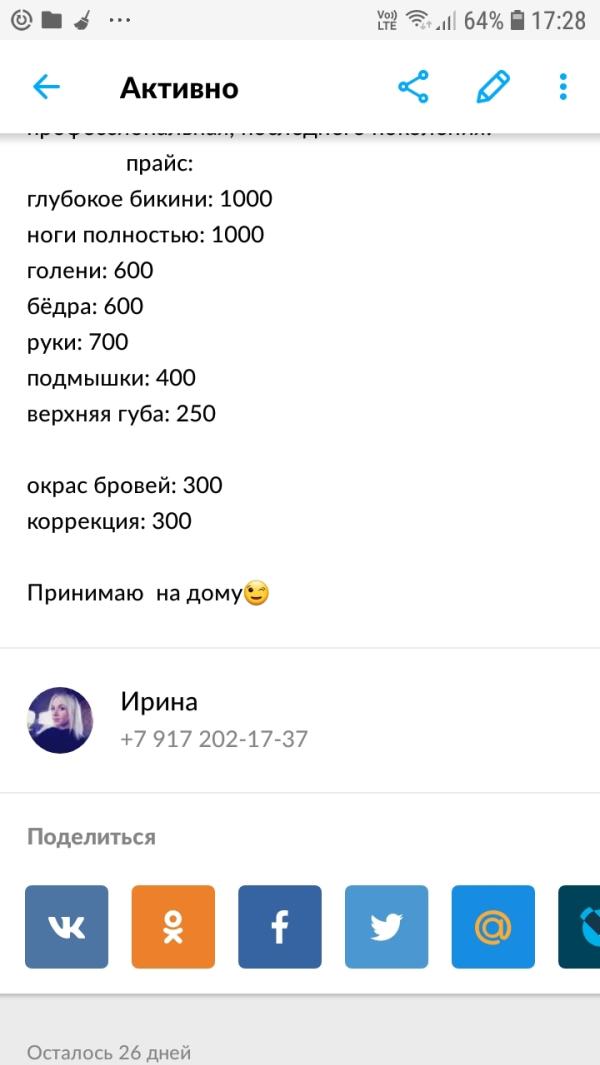The image size is (600, 1065).
Task: Share this listing via the share icon
Action: pos(413,87)
